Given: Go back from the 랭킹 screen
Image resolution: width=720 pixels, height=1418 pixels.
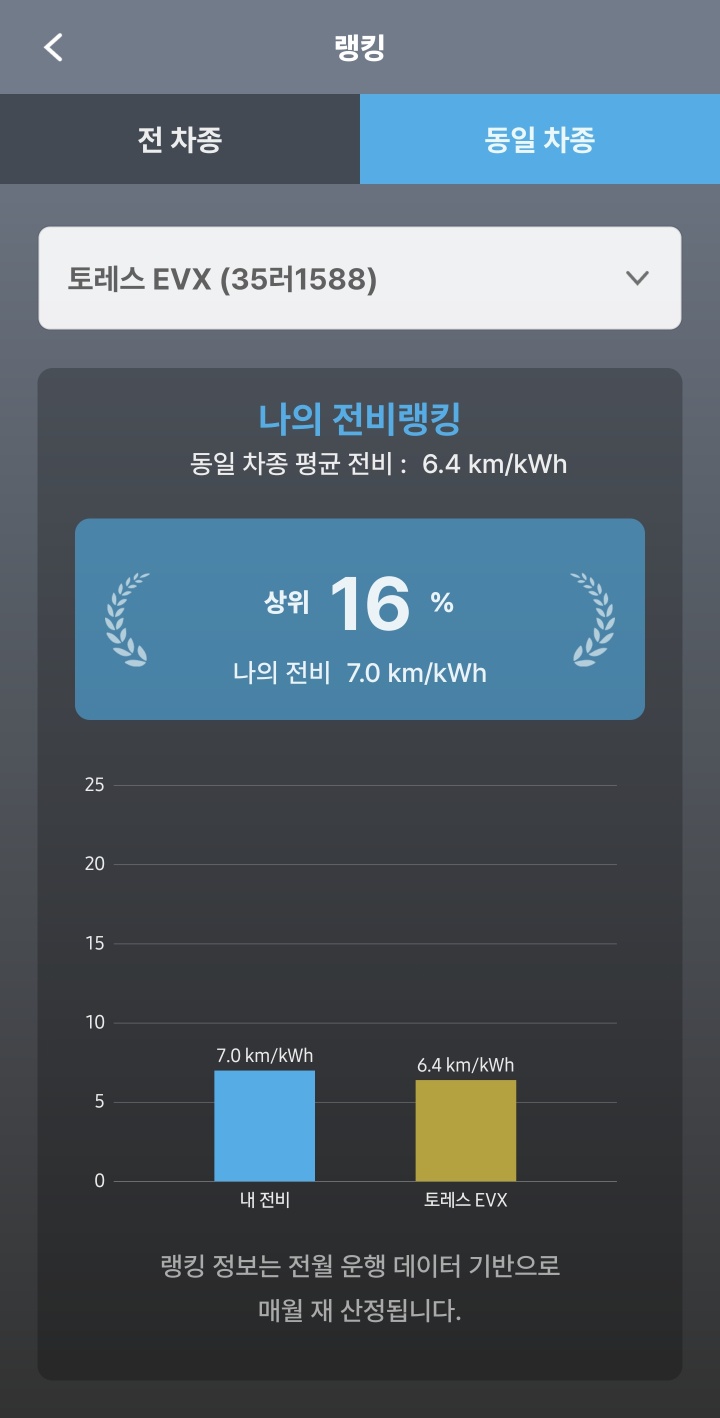Looking at the screenshot, I should [54, 47].
